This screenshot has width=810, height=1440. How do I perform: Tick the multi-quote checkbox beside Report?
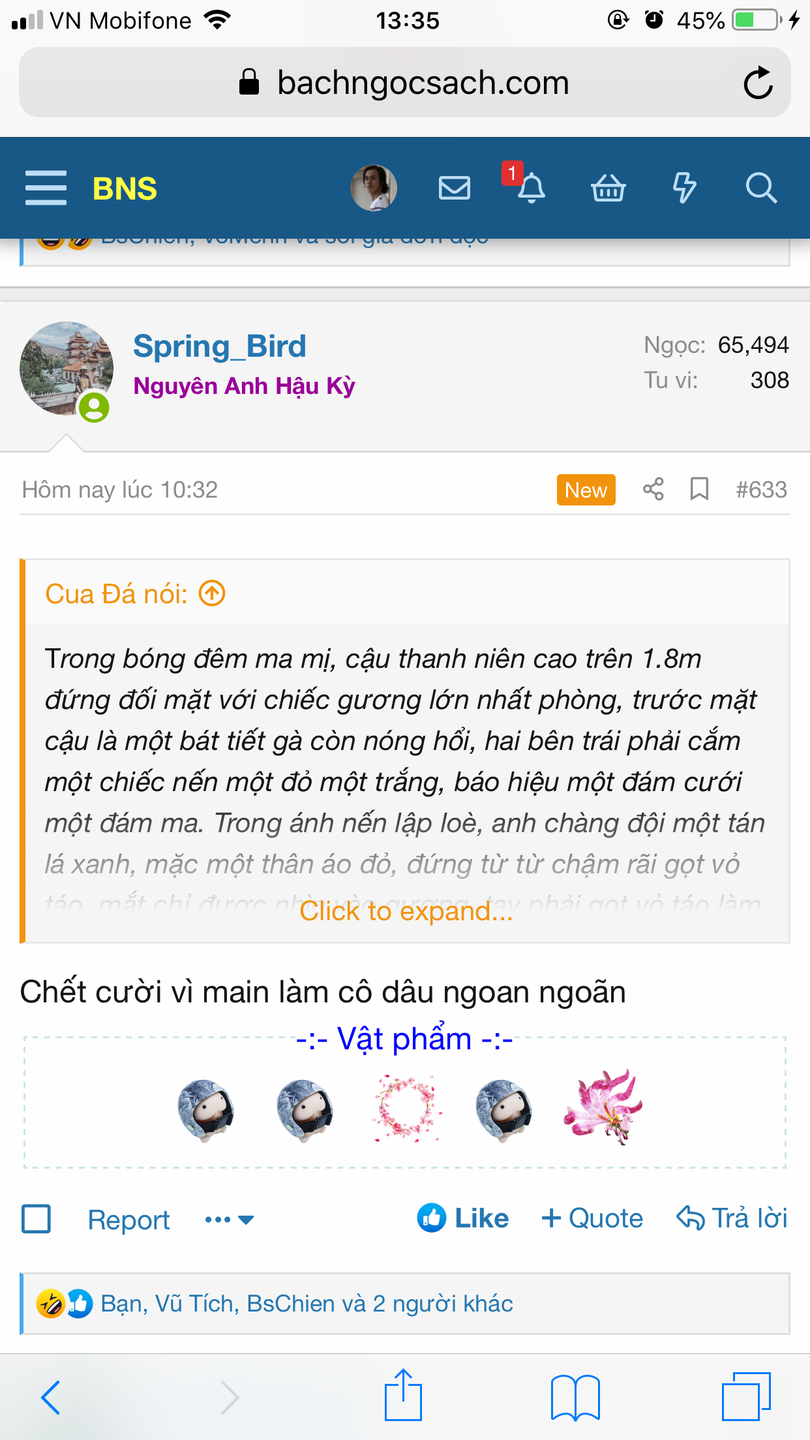[36, 1218]
